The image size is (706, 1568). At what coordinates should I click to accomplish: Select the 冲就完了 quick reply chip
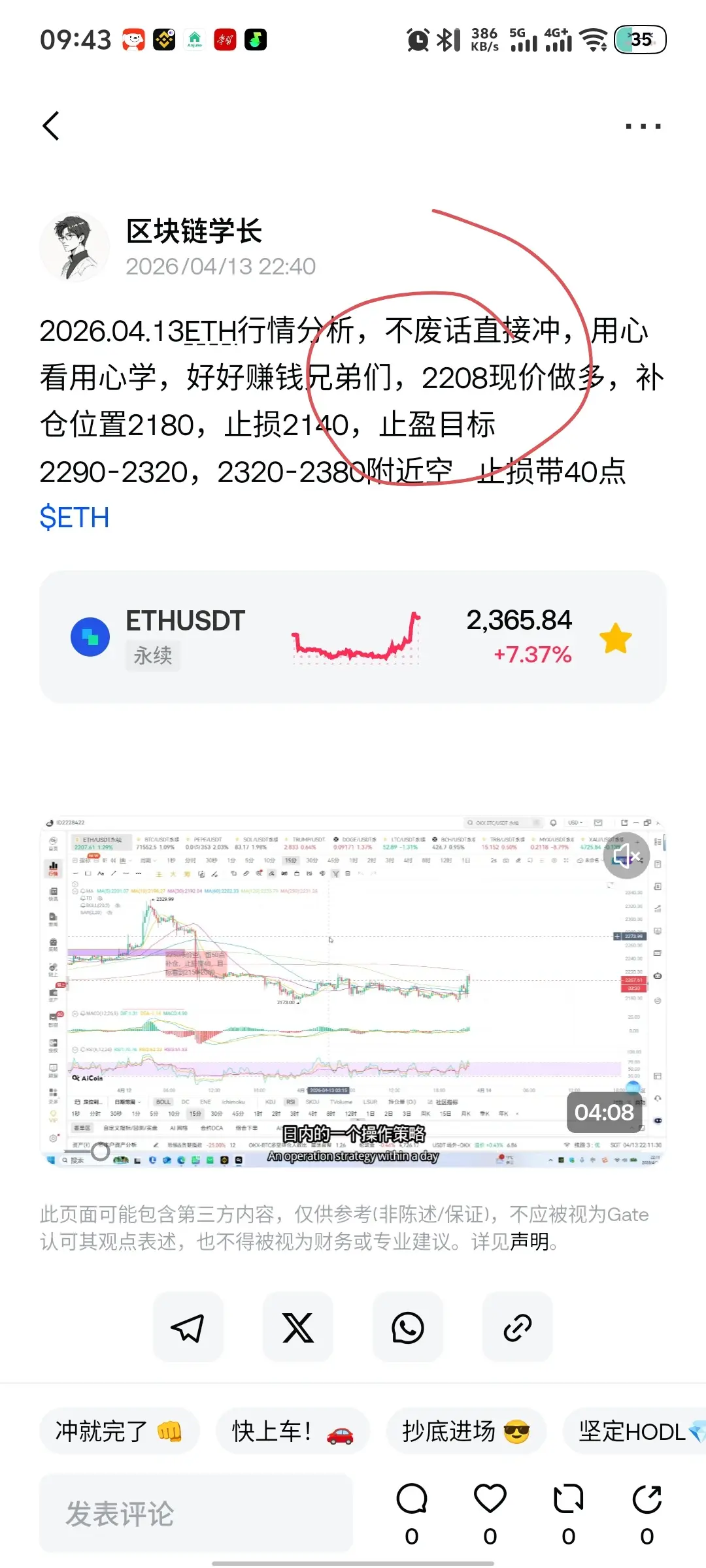coord(119,1431)
